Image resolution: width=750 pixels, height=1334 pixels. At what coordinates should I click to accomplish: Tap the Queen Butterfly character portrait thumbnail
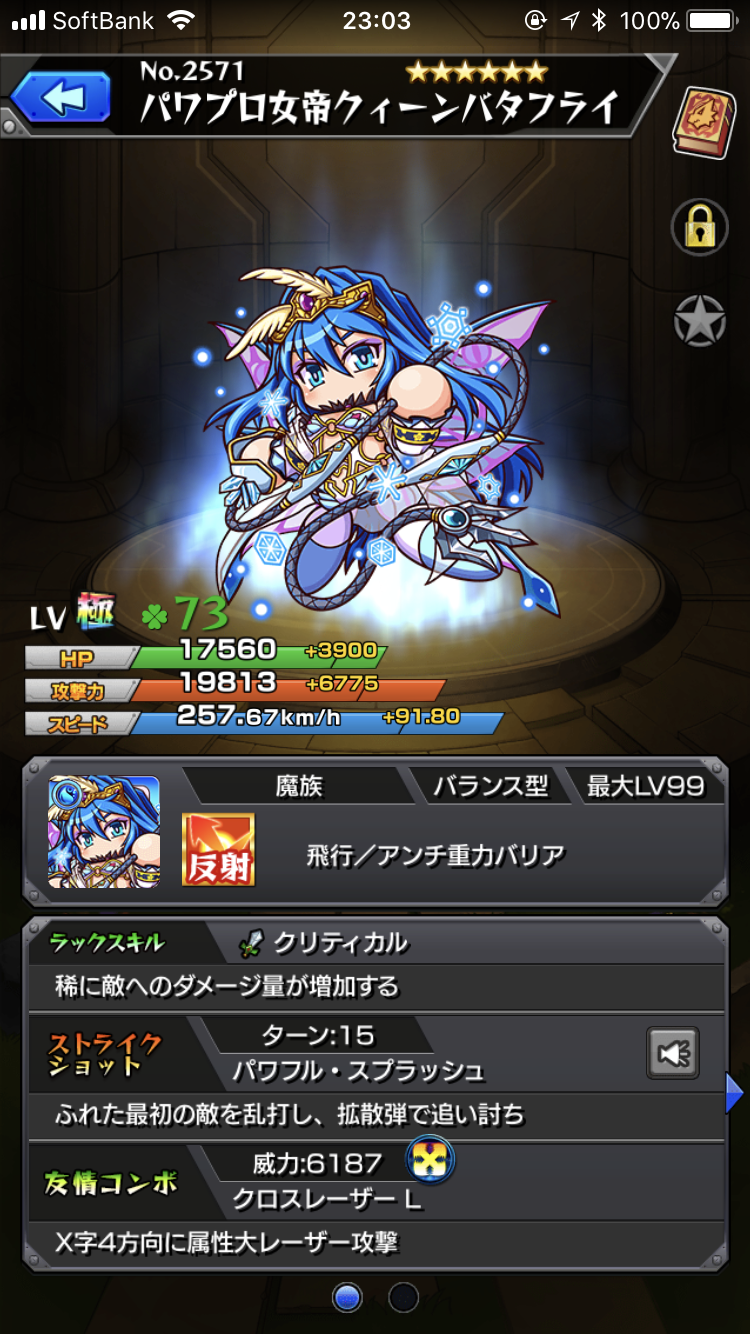point(104,831)
